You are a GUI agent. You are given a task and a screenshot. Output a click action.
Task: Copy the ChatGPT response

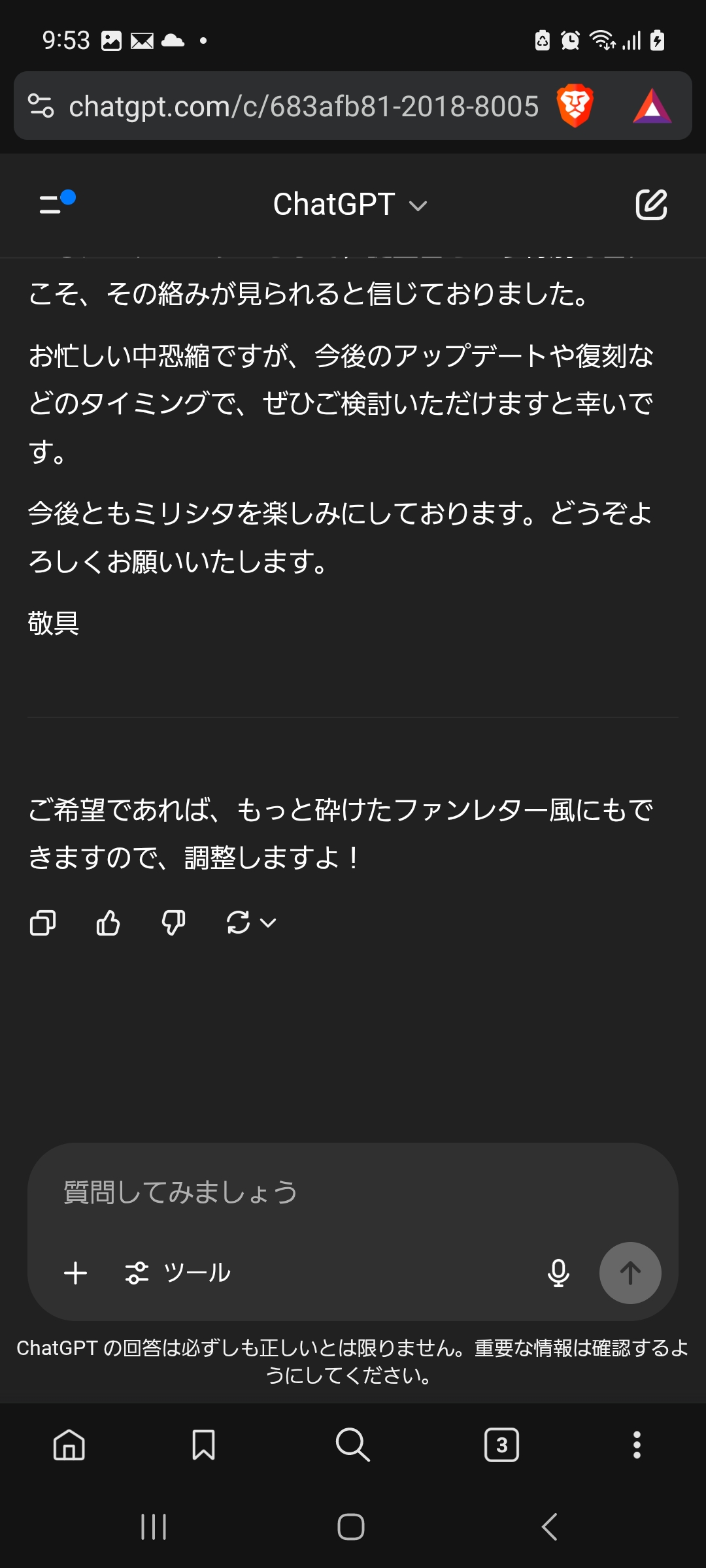43,923
